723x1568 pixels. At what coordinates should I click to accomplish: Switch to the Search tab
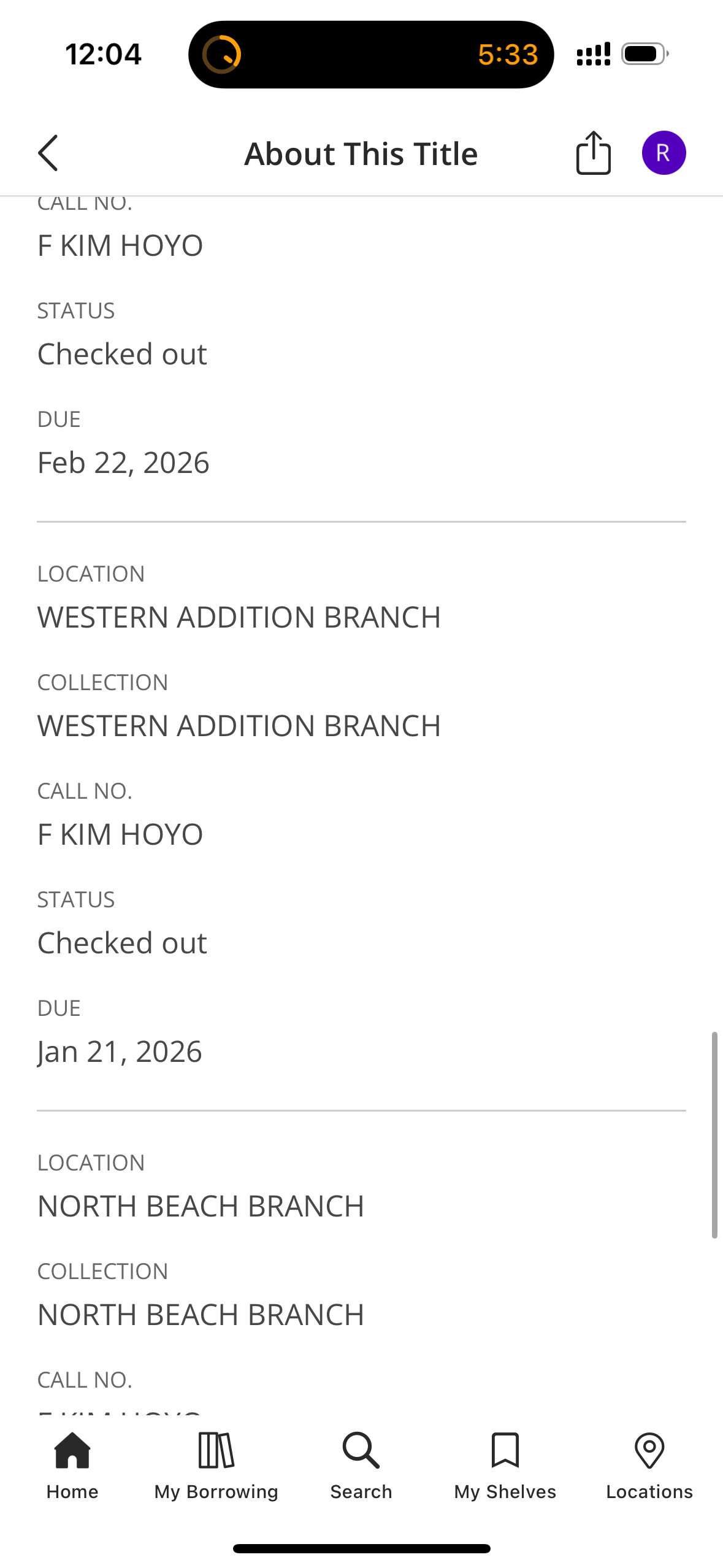tap(361, 1466)
